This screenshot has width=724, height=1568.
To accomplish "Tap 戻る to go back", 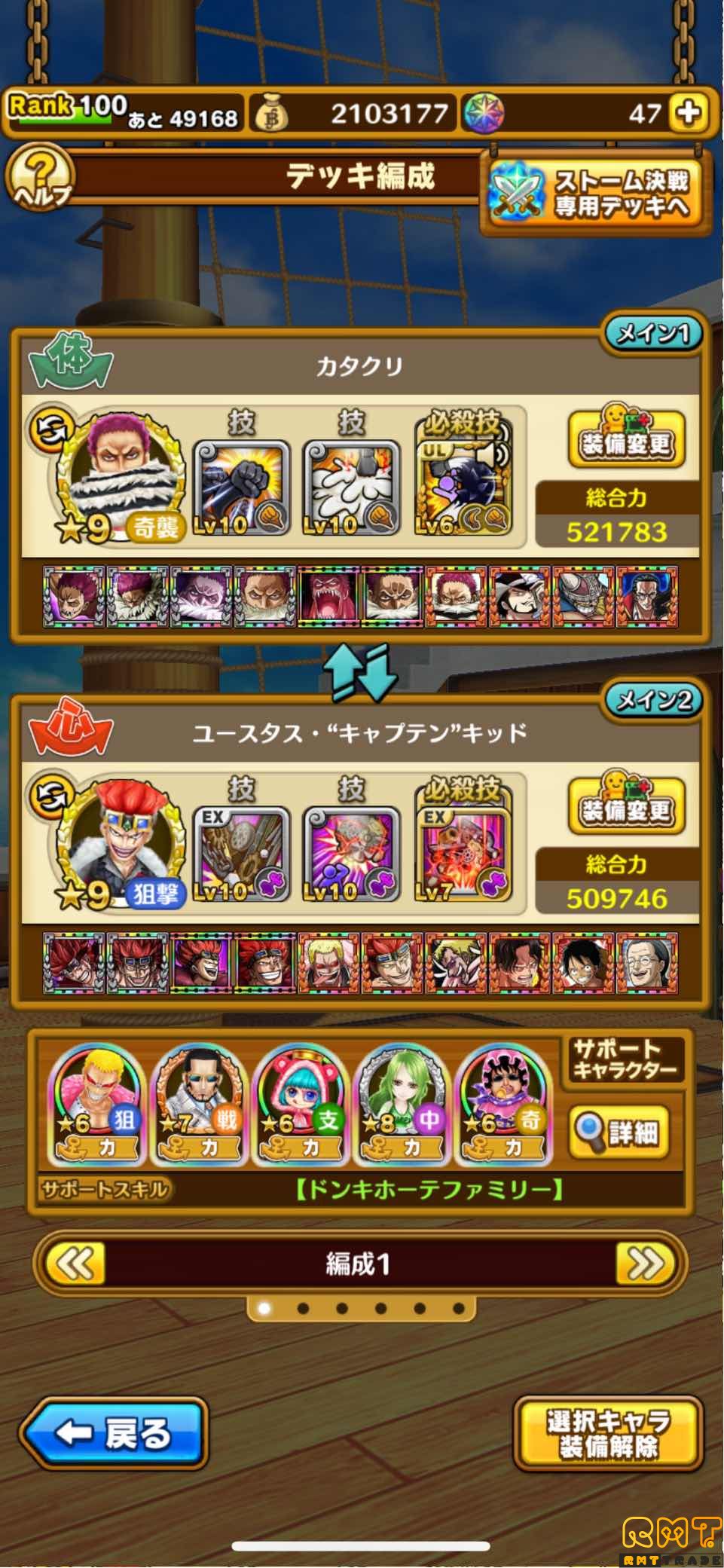I will coord(114,1434).
